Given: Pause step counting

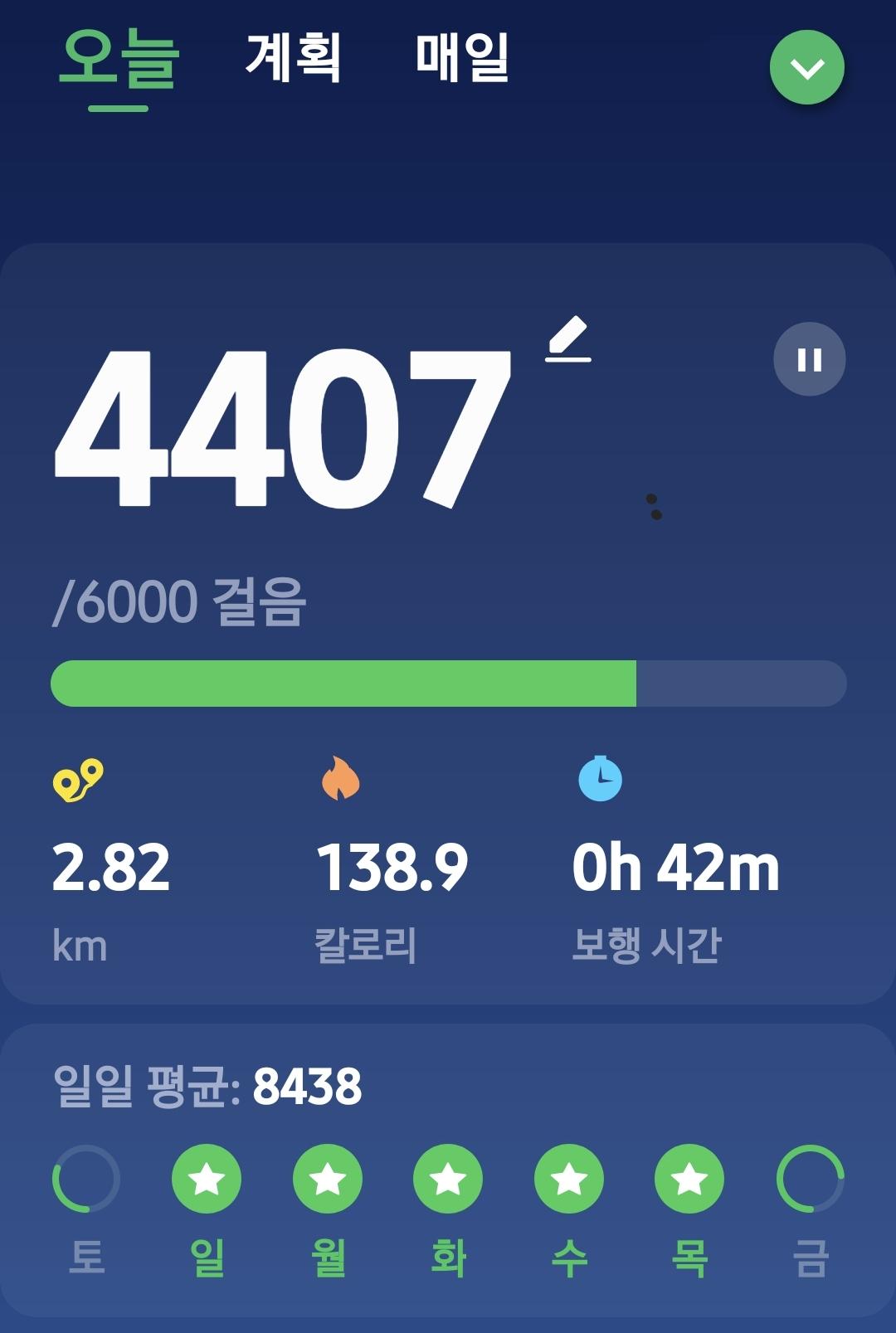Looking at the screenshot, I should coord(809,359).
